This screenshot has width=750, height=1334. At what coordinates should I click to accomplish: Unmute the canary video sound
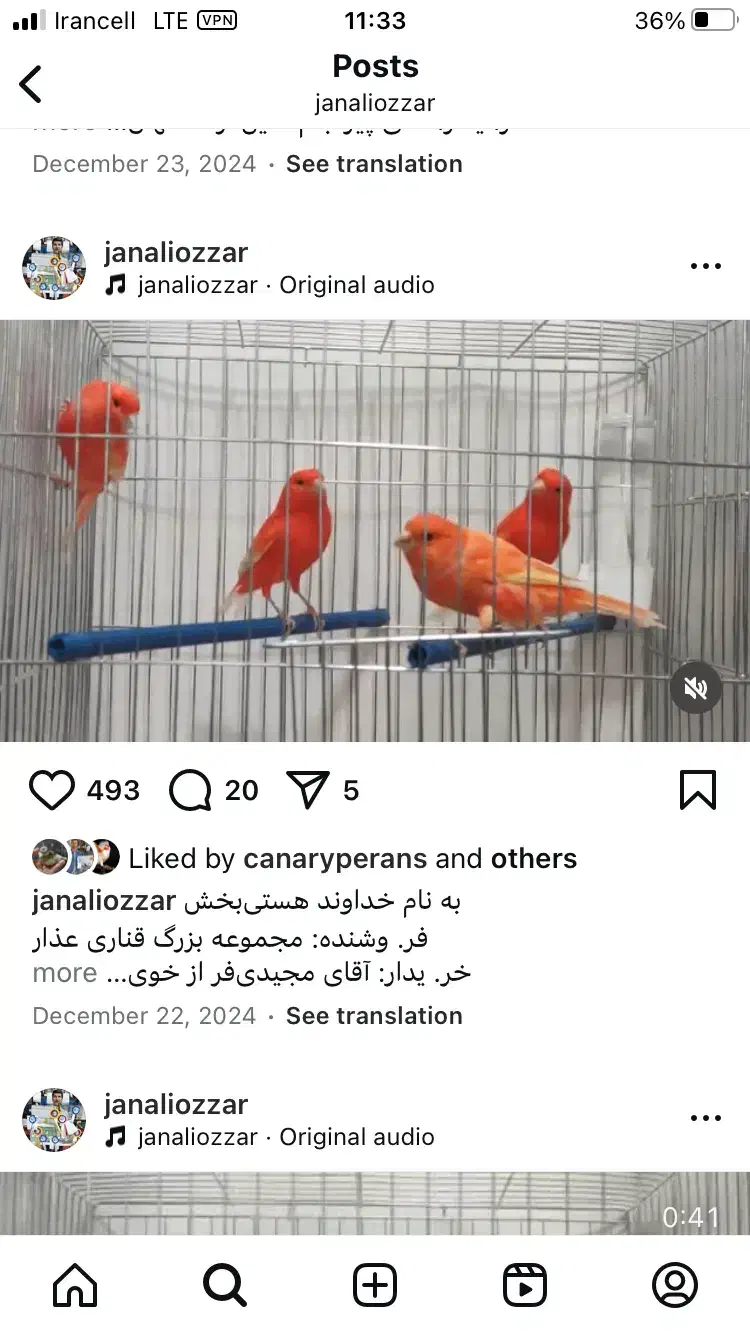[696, 687]
